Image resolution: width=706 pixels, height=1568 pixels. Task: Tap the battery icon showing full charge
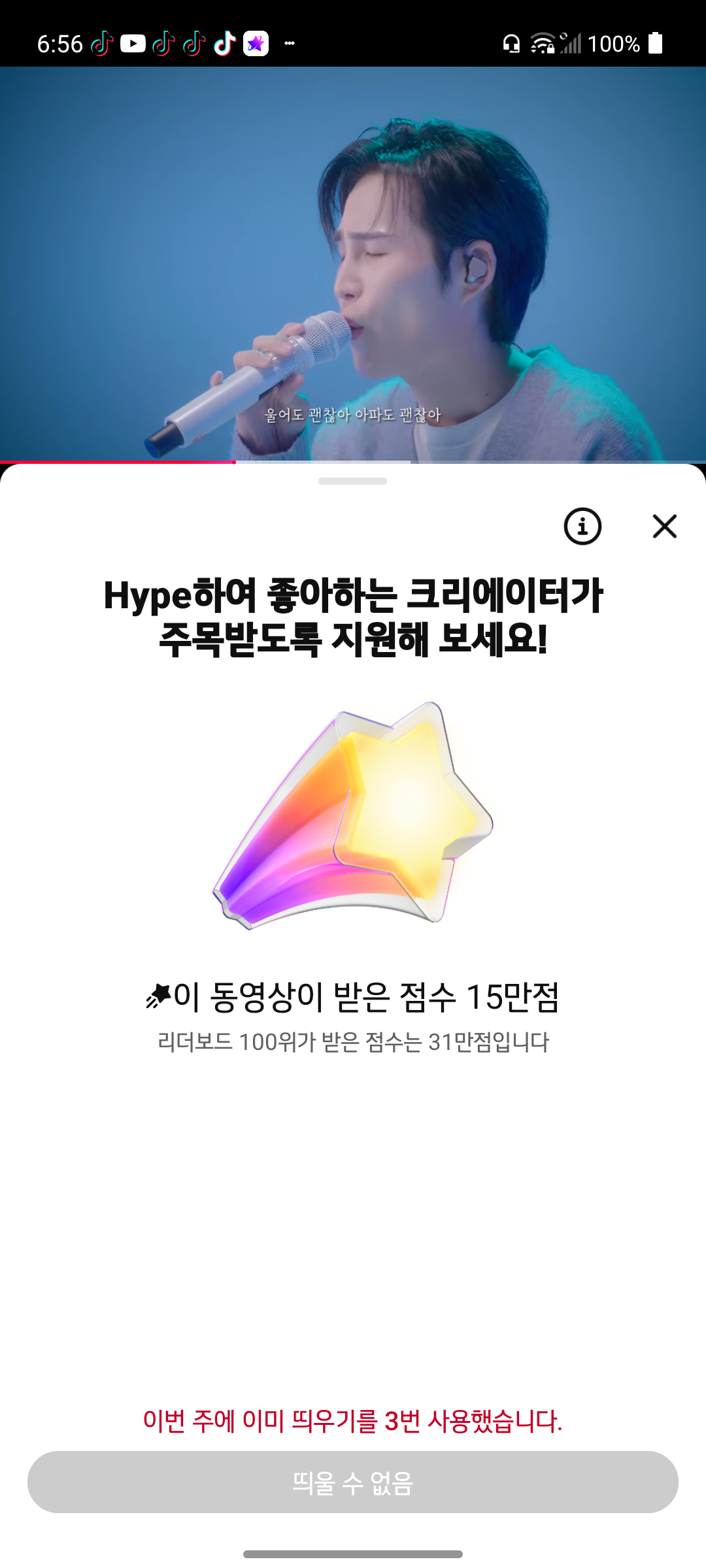click(x=654, y=42)
